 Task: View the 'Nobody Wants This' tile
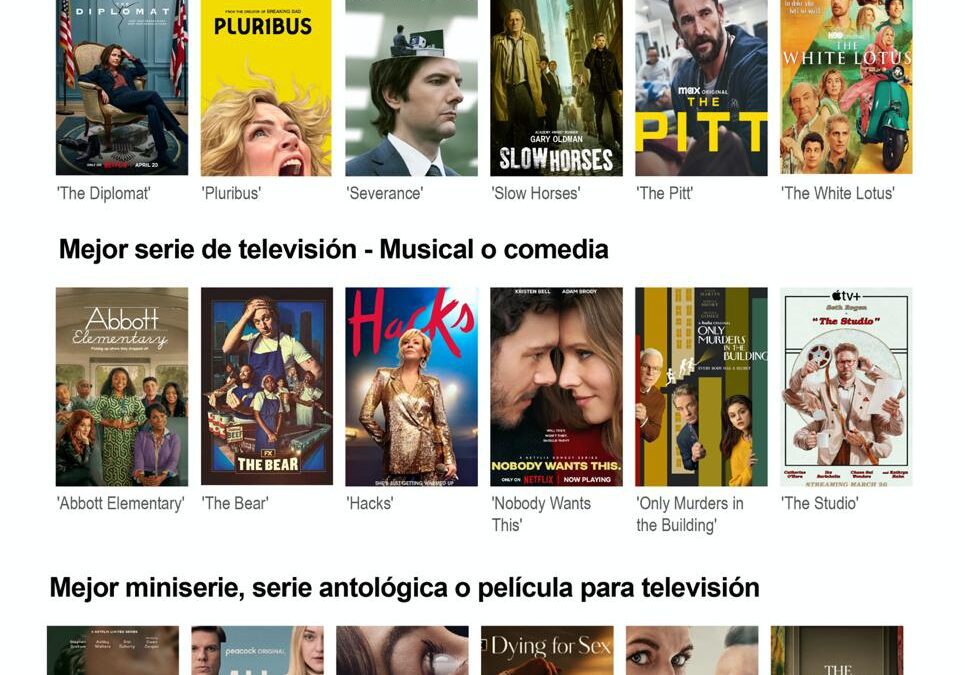[556, 386]
